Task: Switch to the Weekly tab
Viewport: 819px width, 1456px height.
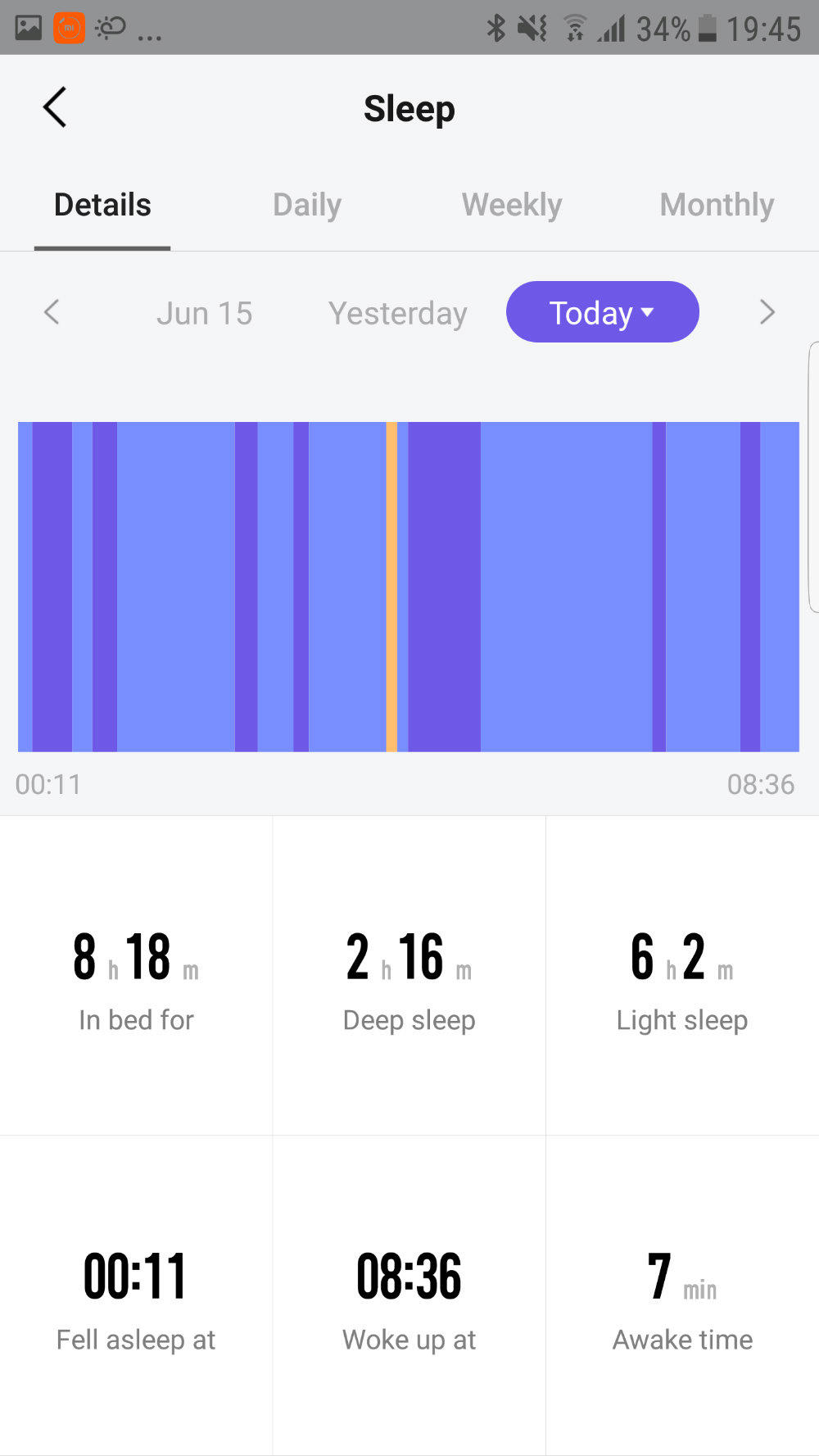Action: 512,205
